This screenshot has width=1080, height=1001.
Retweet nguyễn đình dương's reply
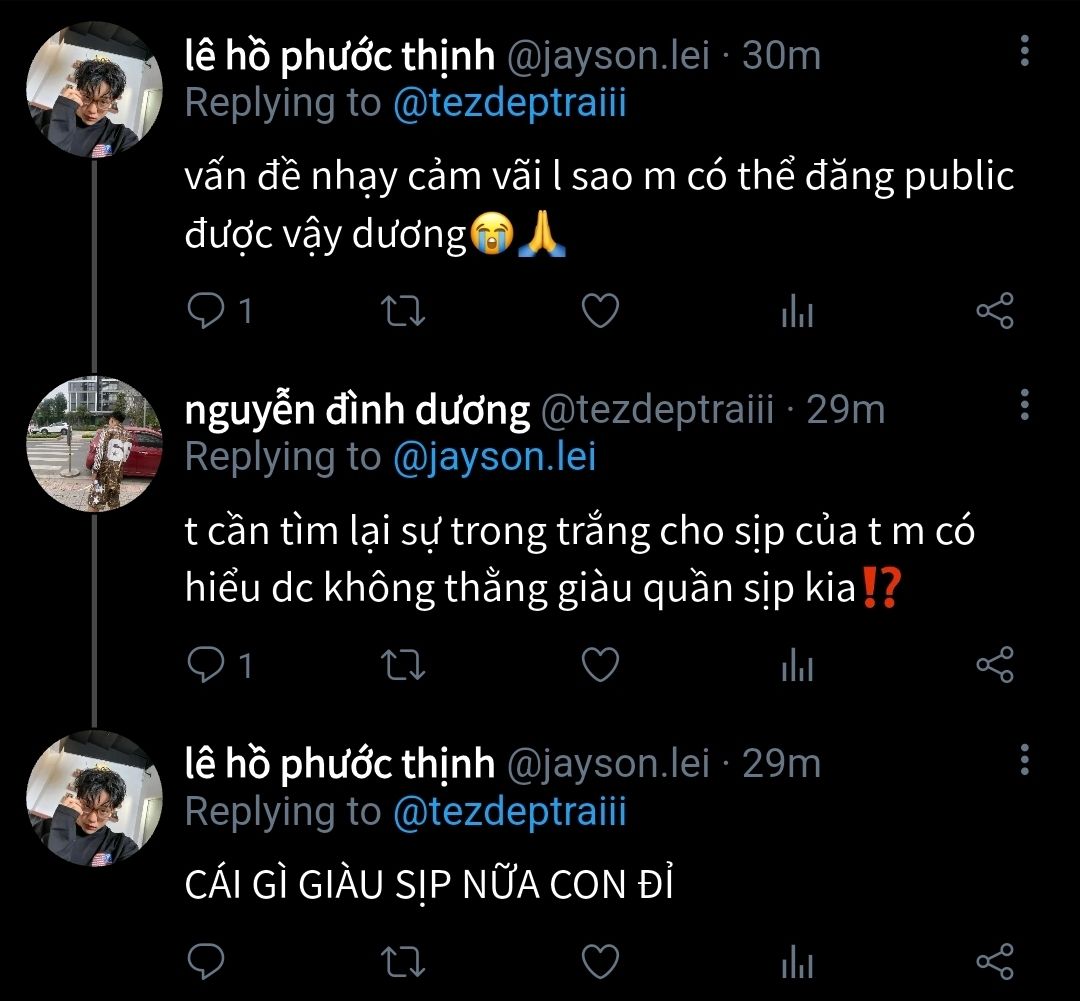click(404, 664)
